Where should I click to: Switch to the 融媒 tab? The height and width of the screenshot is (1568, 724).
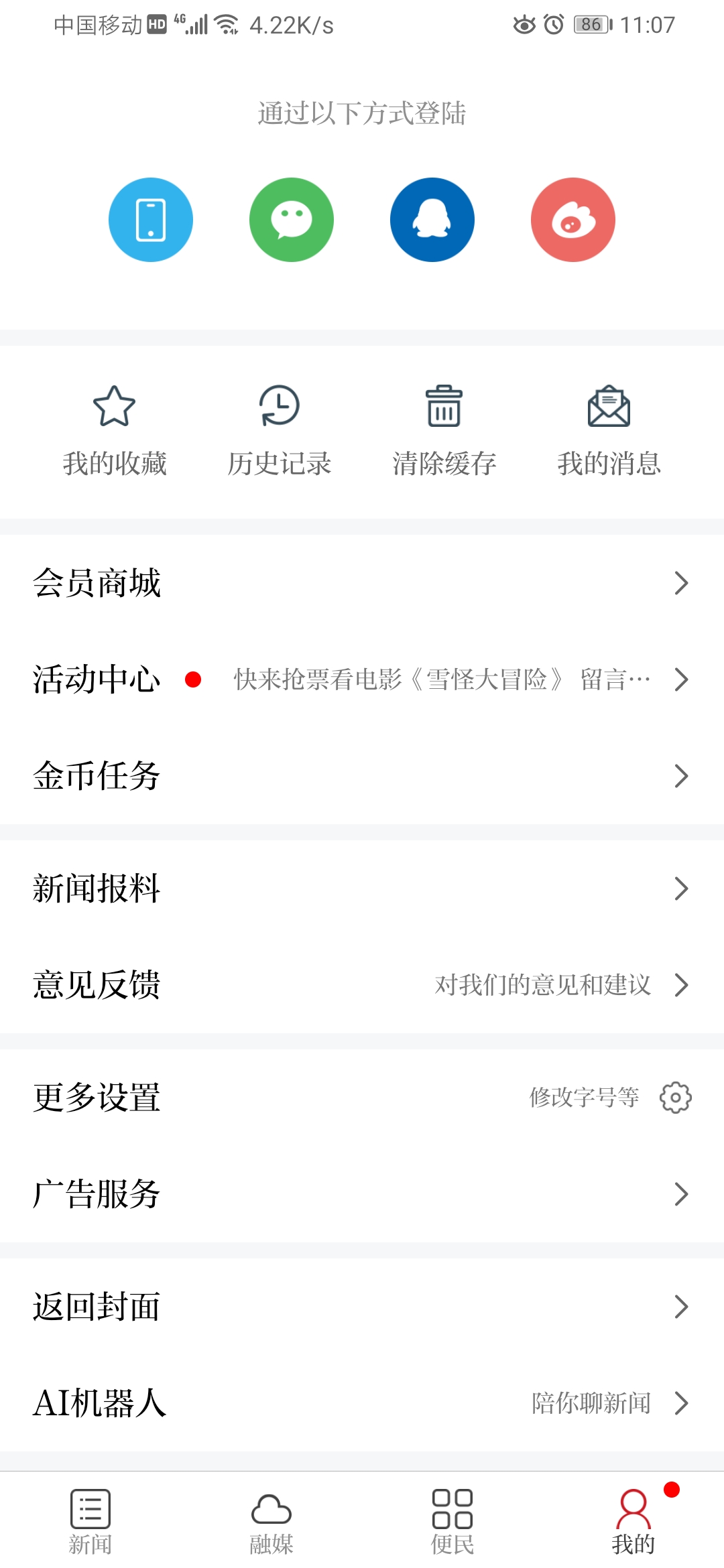pos(271,1521)
